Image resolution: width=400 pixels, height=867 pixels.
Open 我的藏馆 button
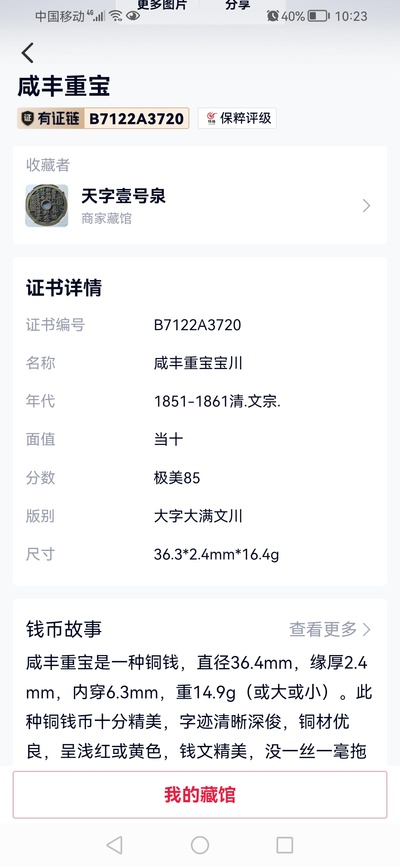pos(200,795)
